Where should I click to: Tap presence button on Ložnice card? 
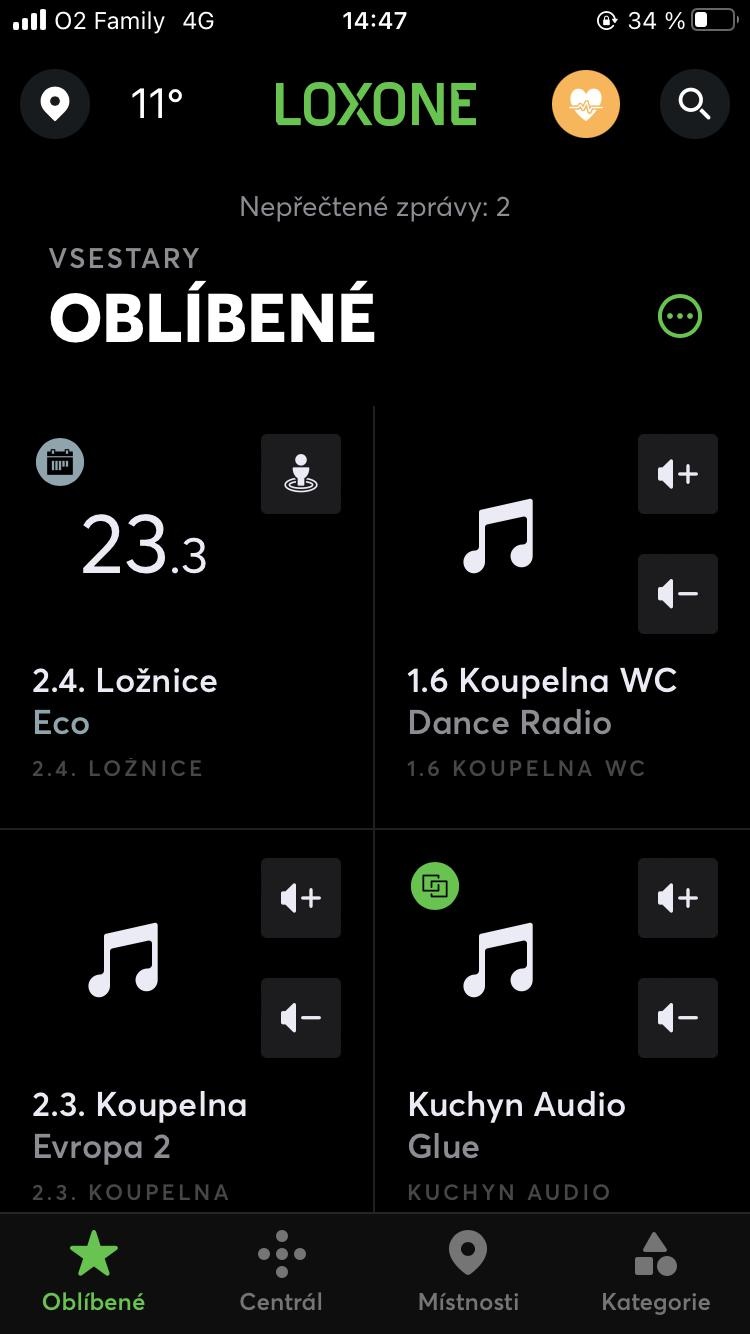tap(301, 474)
